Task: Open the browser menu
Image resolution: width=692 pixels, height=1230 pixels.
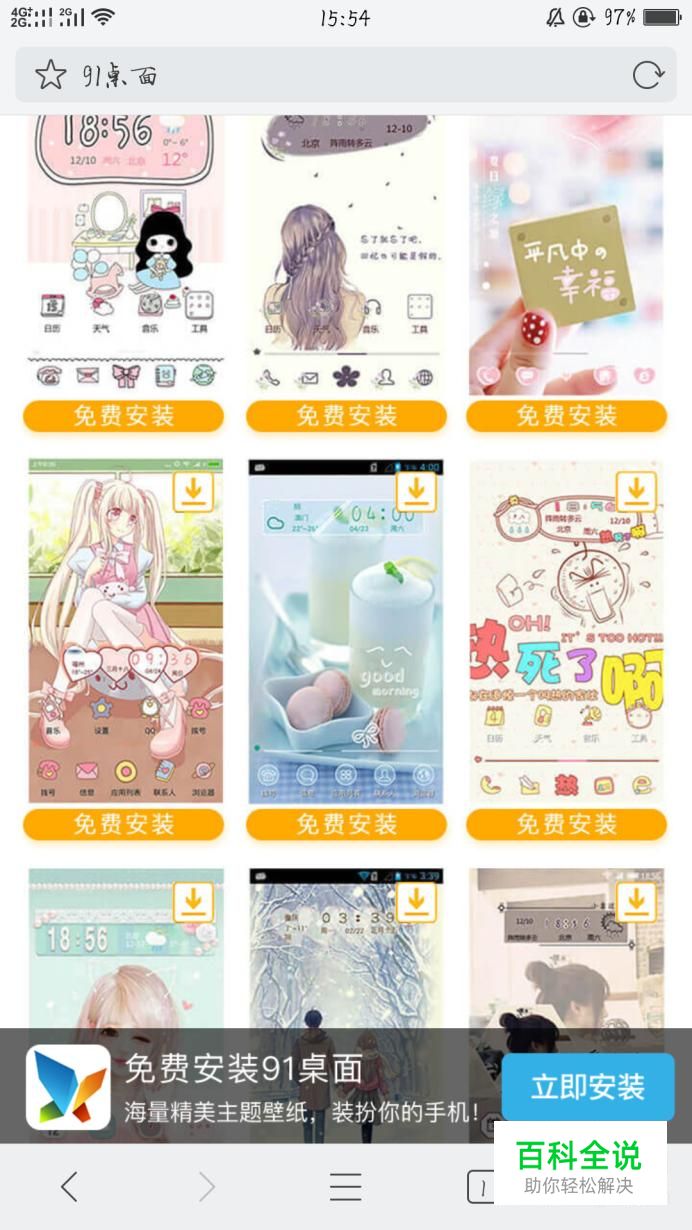Action: [345, 1187]
